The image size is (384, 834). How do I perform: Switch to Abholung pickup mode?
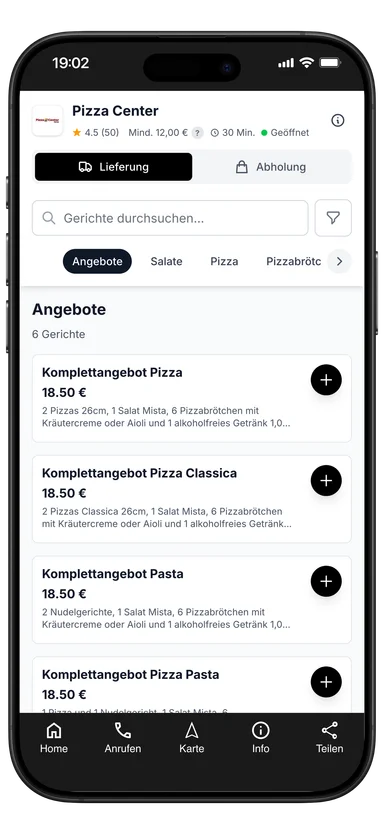pyautogui.click(x=271, y=167)
